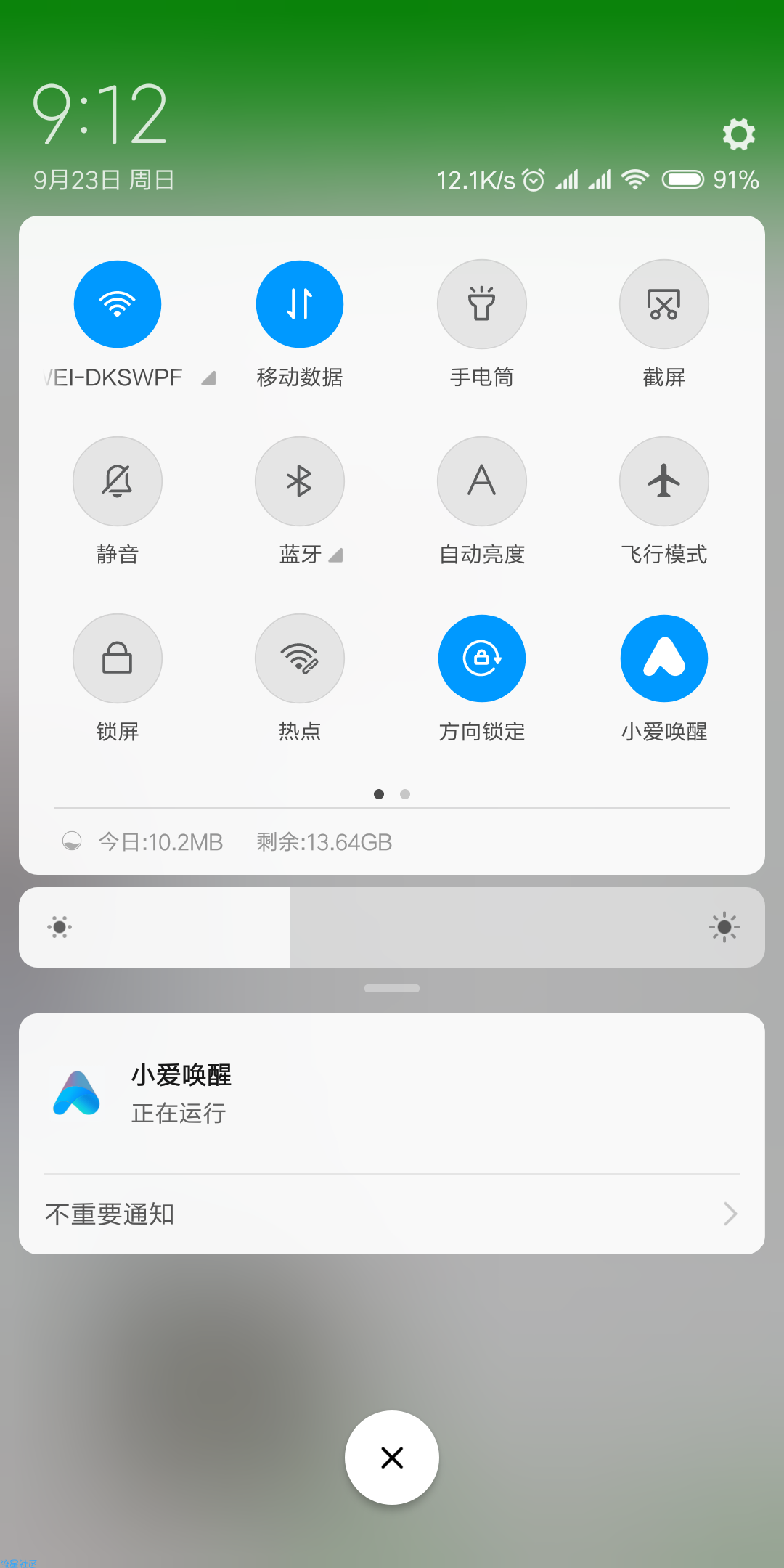Turn on the 手电筒 flashlight
Screen dimensions: 784x1568
482,304
